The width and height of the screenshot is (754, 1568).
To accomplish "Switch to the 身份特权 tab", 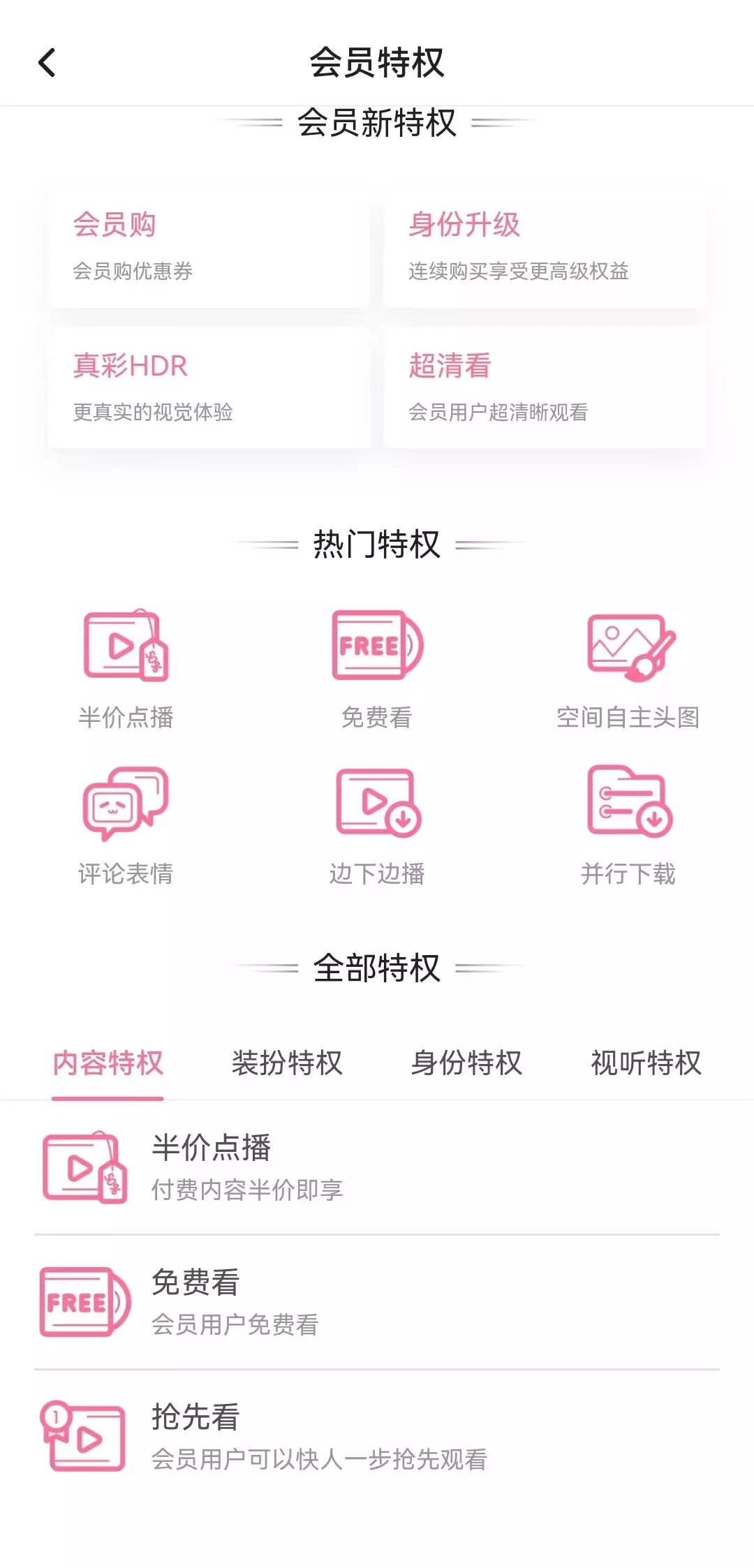I will [x=466, y=1063].
